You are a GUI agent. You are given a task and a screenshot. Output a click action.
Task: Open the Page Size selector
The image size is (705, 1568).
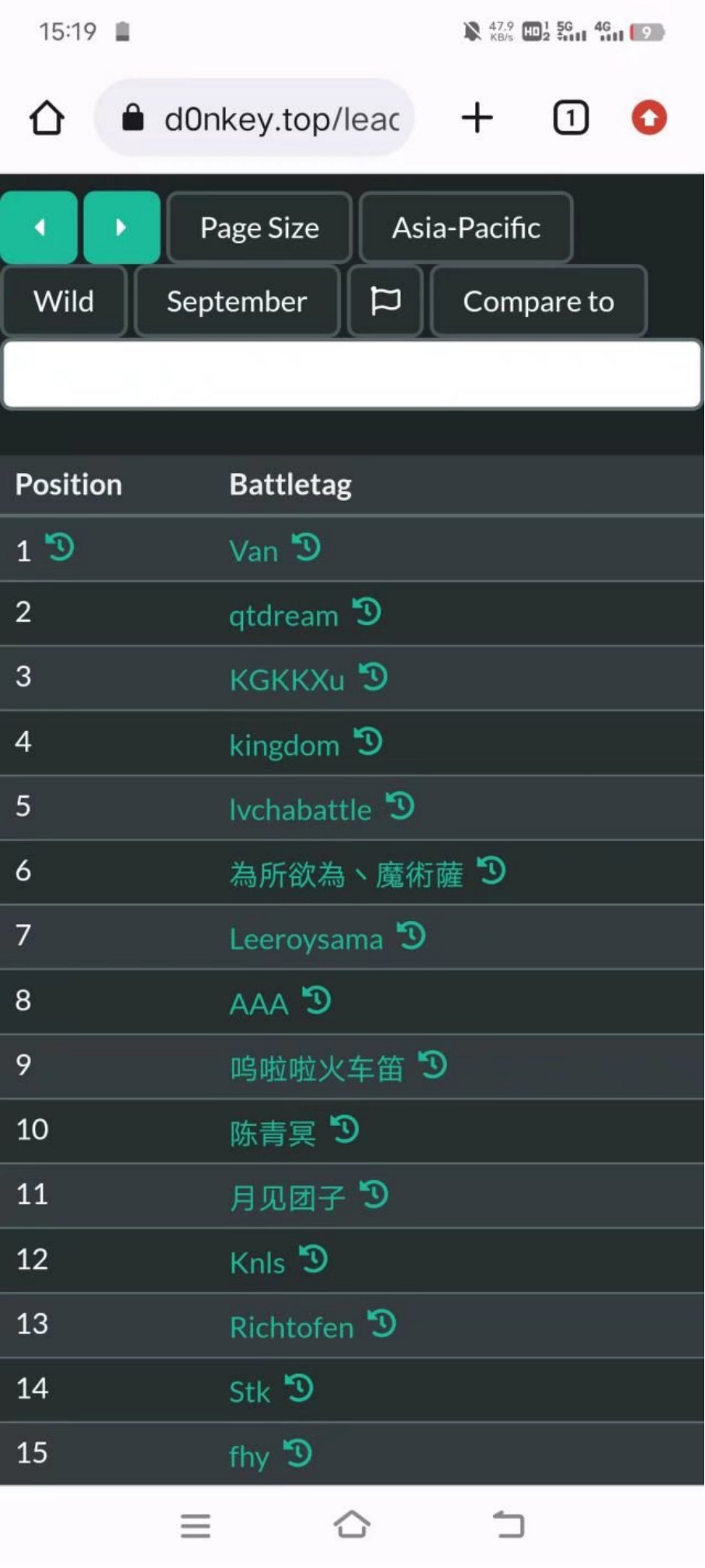tap(259, 228)
